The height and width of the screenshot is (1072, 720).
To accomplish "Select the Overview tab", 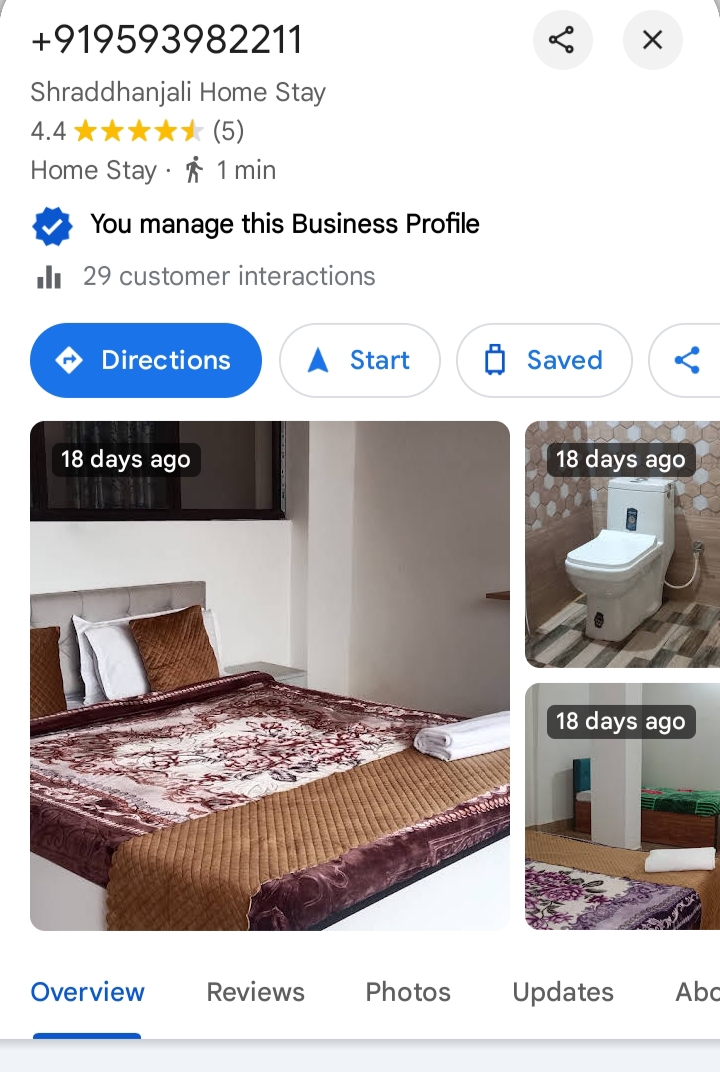I will pyautogui.click(x=88, y=992).
